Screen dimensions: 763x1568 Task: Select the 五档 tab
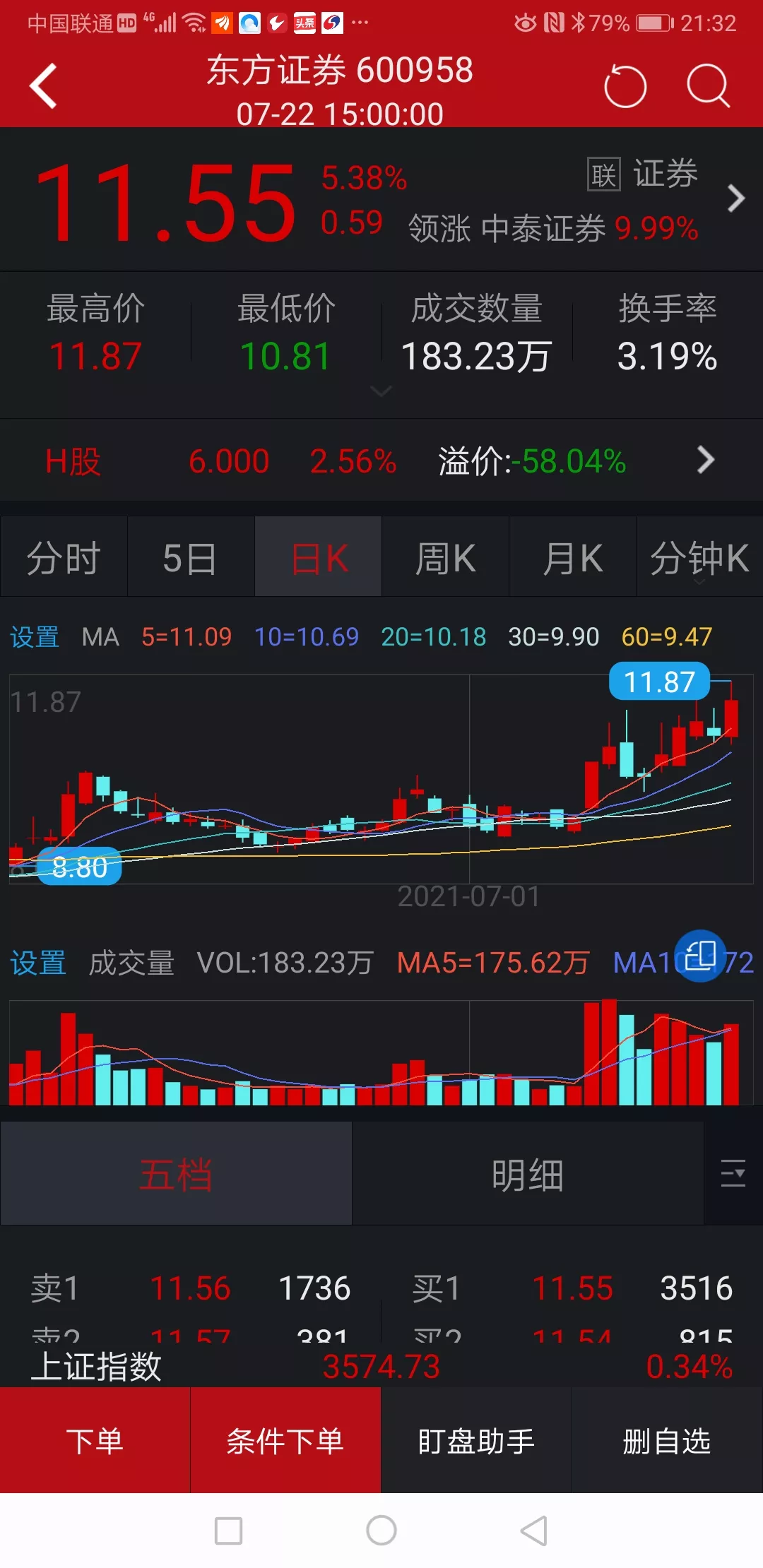click(176, 1175)
